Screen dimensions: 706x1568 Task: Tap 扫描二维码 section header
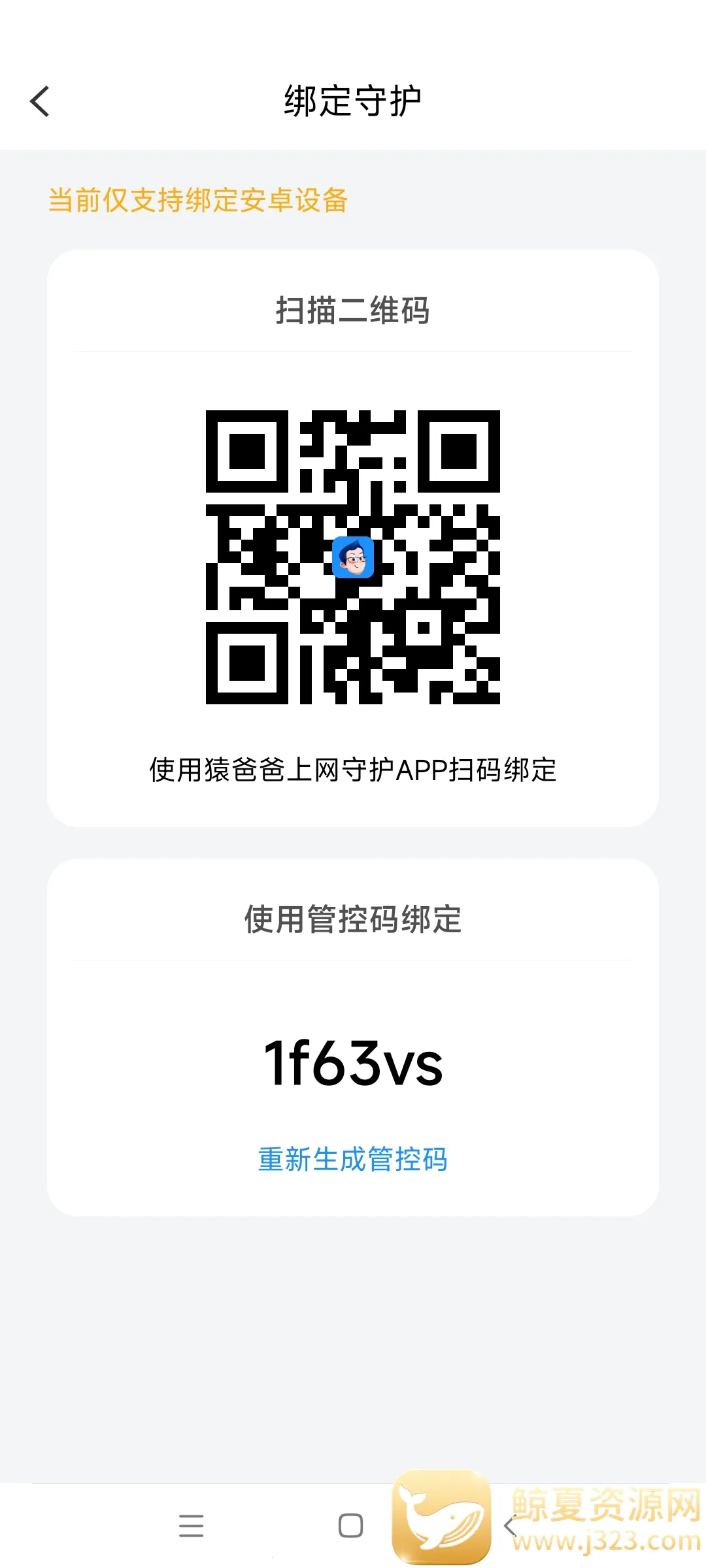click(x=352, y=307)
